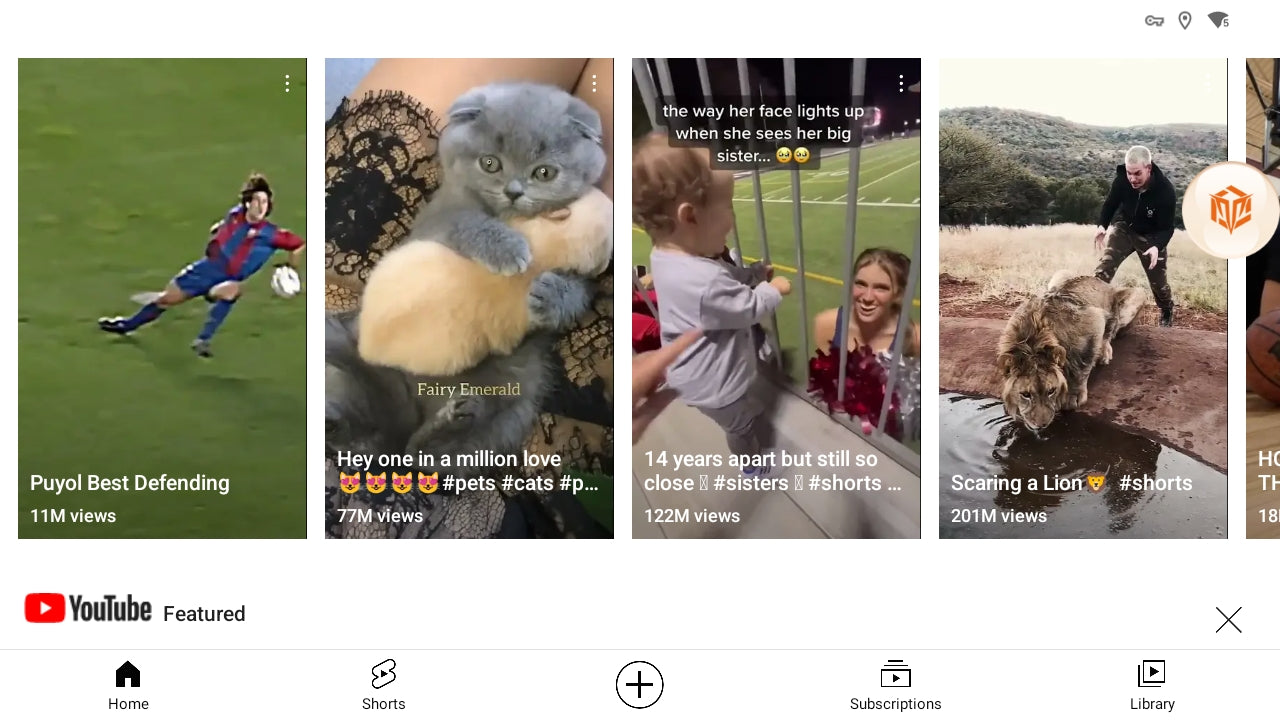
Task: Switch to the Shorts tab
Action: tap(384, 685)
